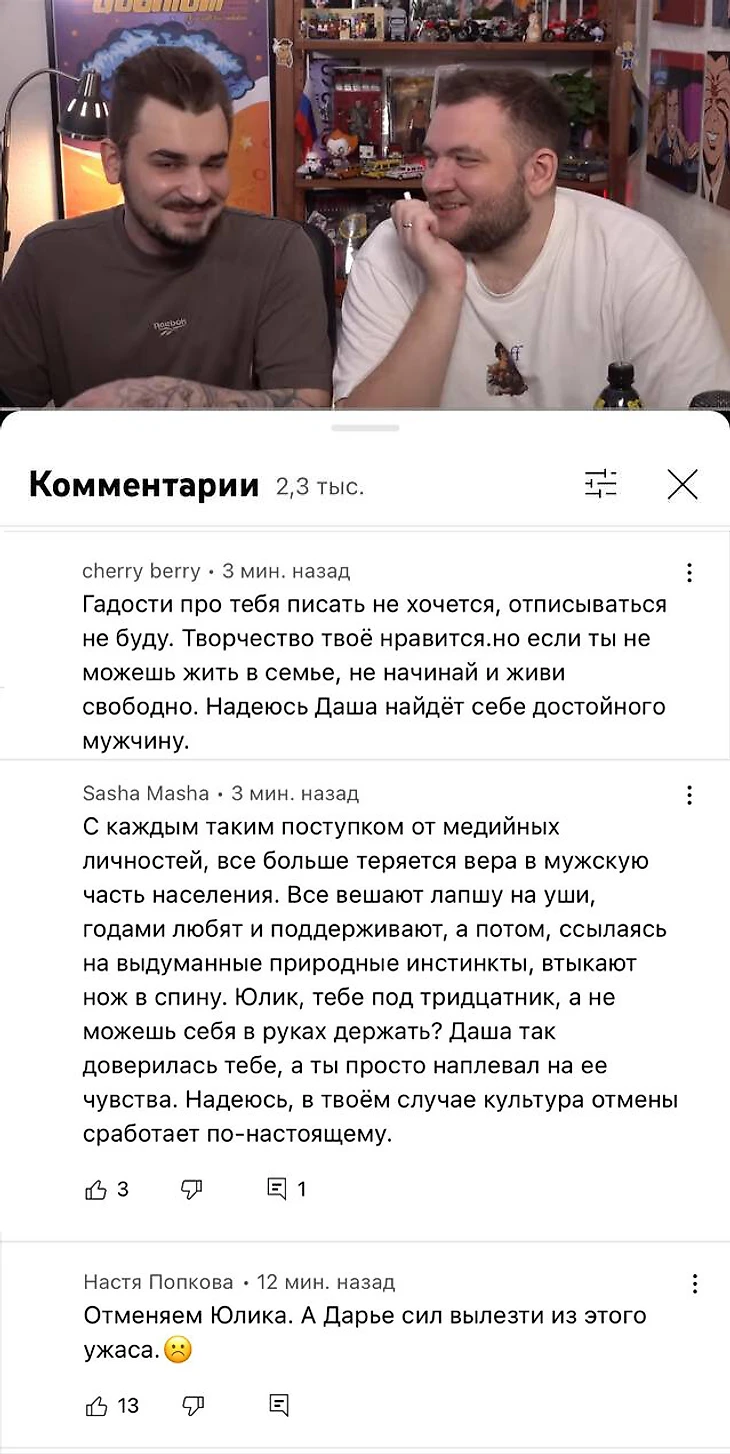Open the comments sort and filter options
Screen dimensions: 730x1454
(x=601, y=485)
